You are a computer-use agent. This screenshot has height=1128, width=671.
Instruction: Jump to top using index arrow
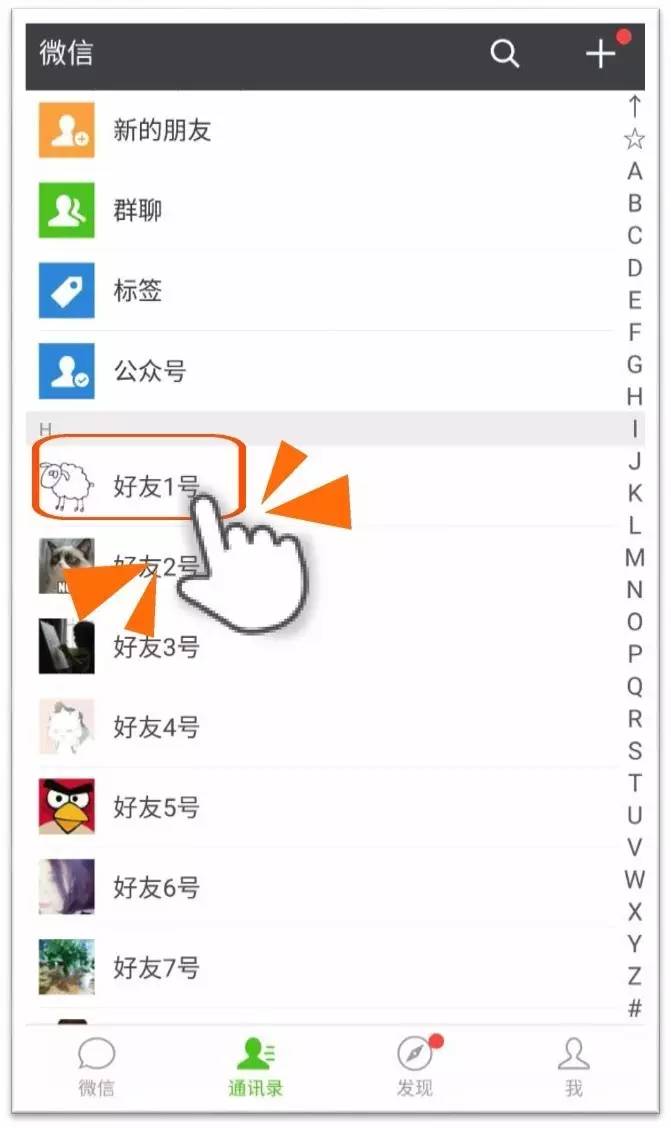click(x=634, y=106)
